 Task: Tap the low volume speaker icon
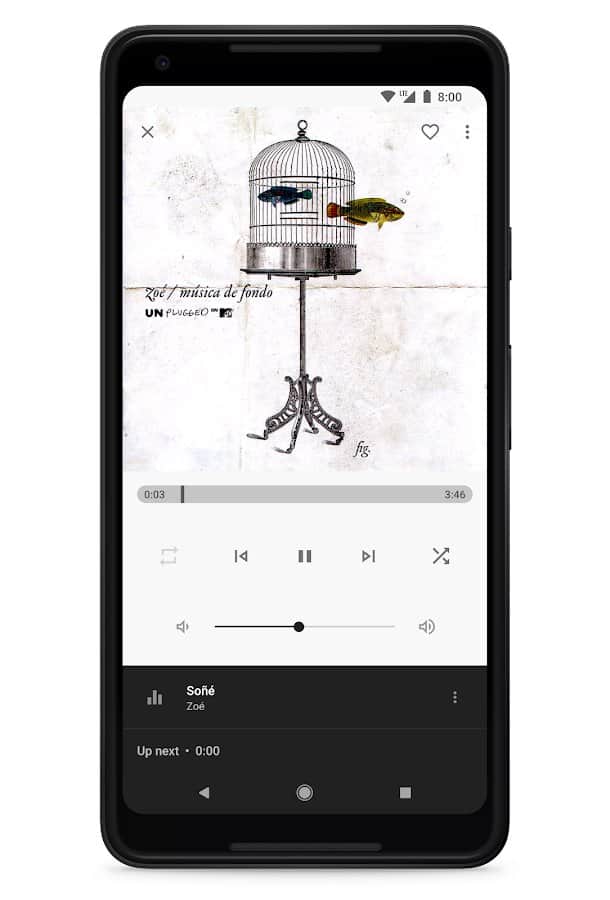click(x=183, y=627)
